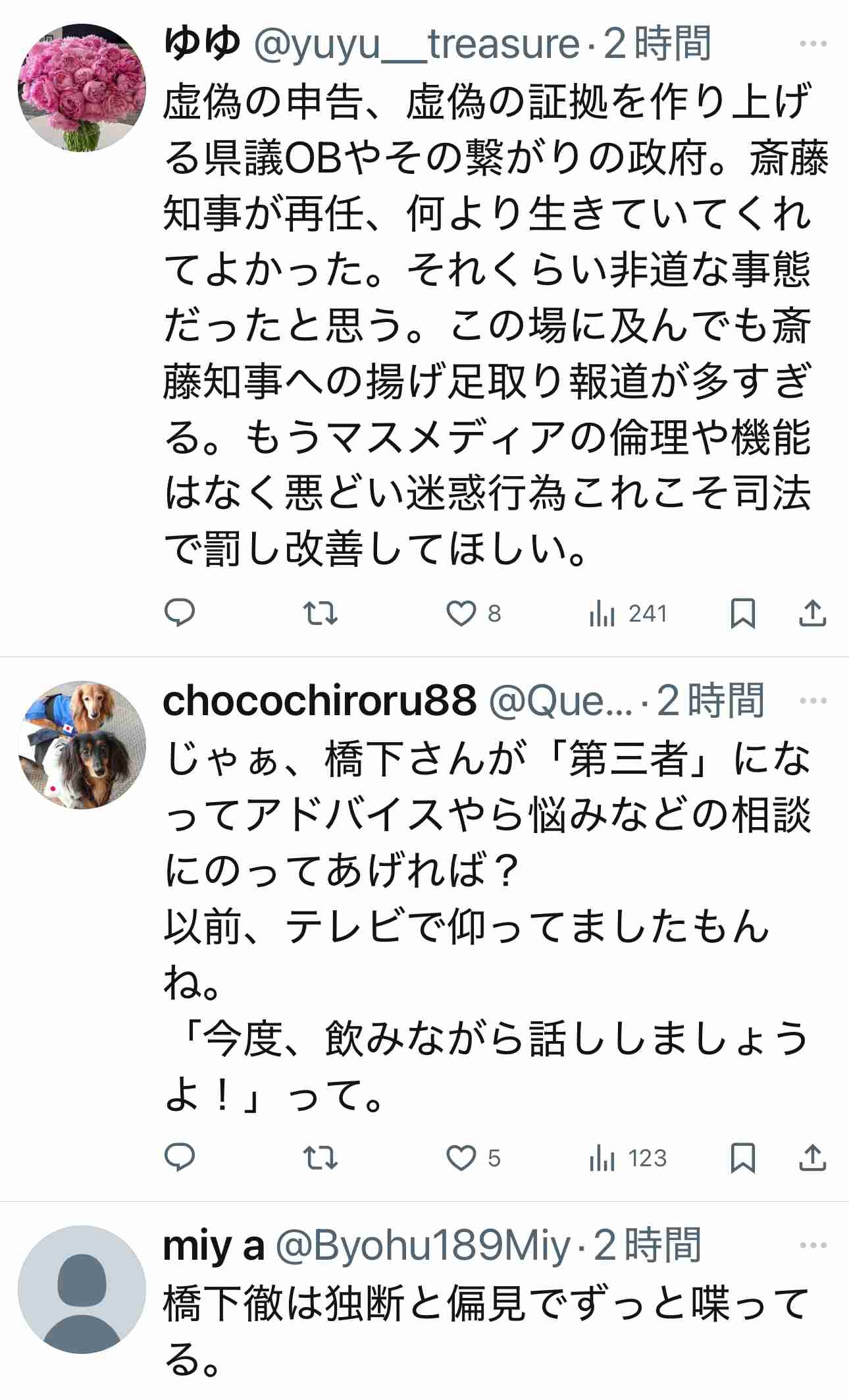Share ゆゆ's post
849x1400 pixels.
click(812, 613)
